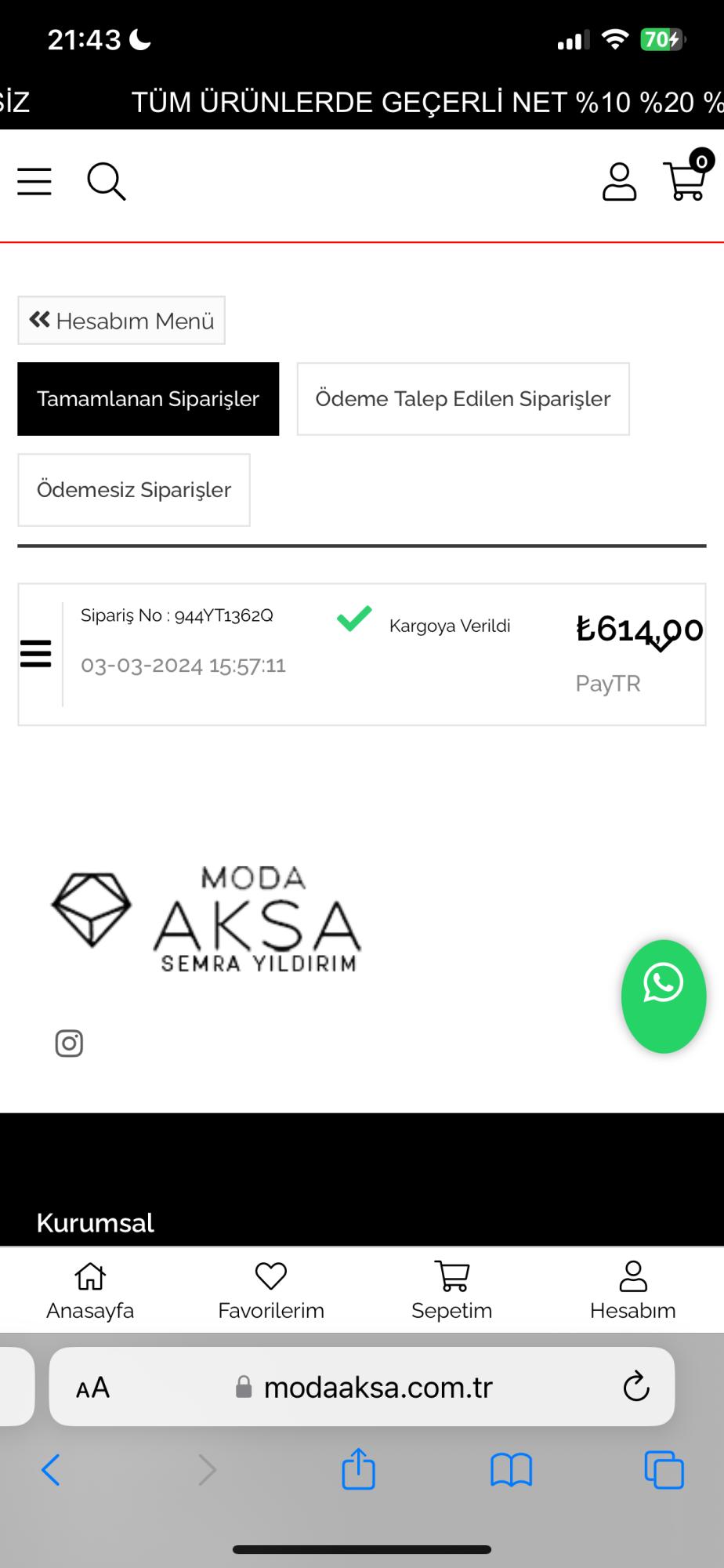This screenshot has width=724, height=1568.
Task: Go back with the Hesabım Menü button
Action: click(x=121, y=320)
